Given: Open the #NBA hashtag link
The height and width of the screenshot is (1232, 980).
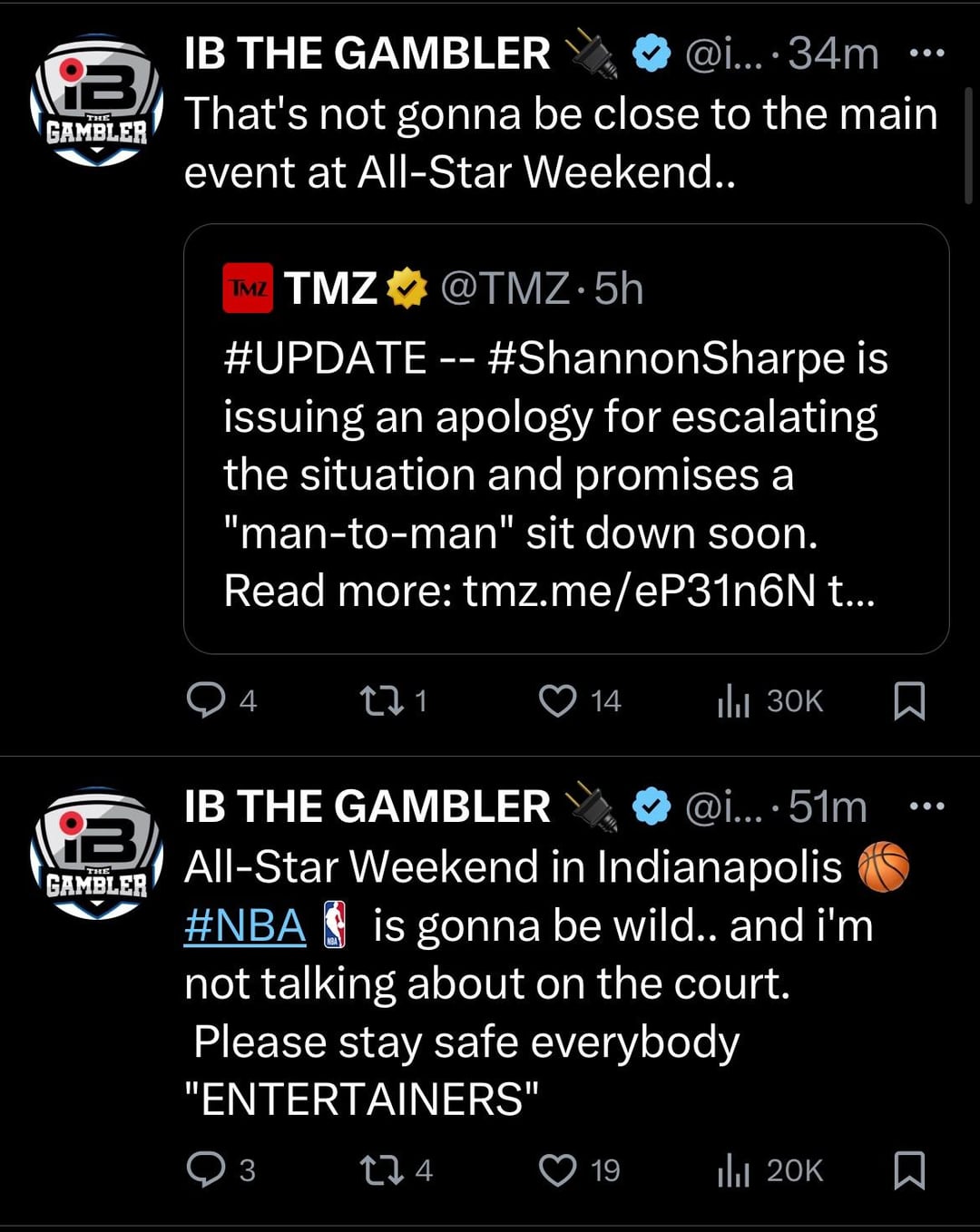Looking at the screenshot, I should pyautogui.click(x=245, y=926).
